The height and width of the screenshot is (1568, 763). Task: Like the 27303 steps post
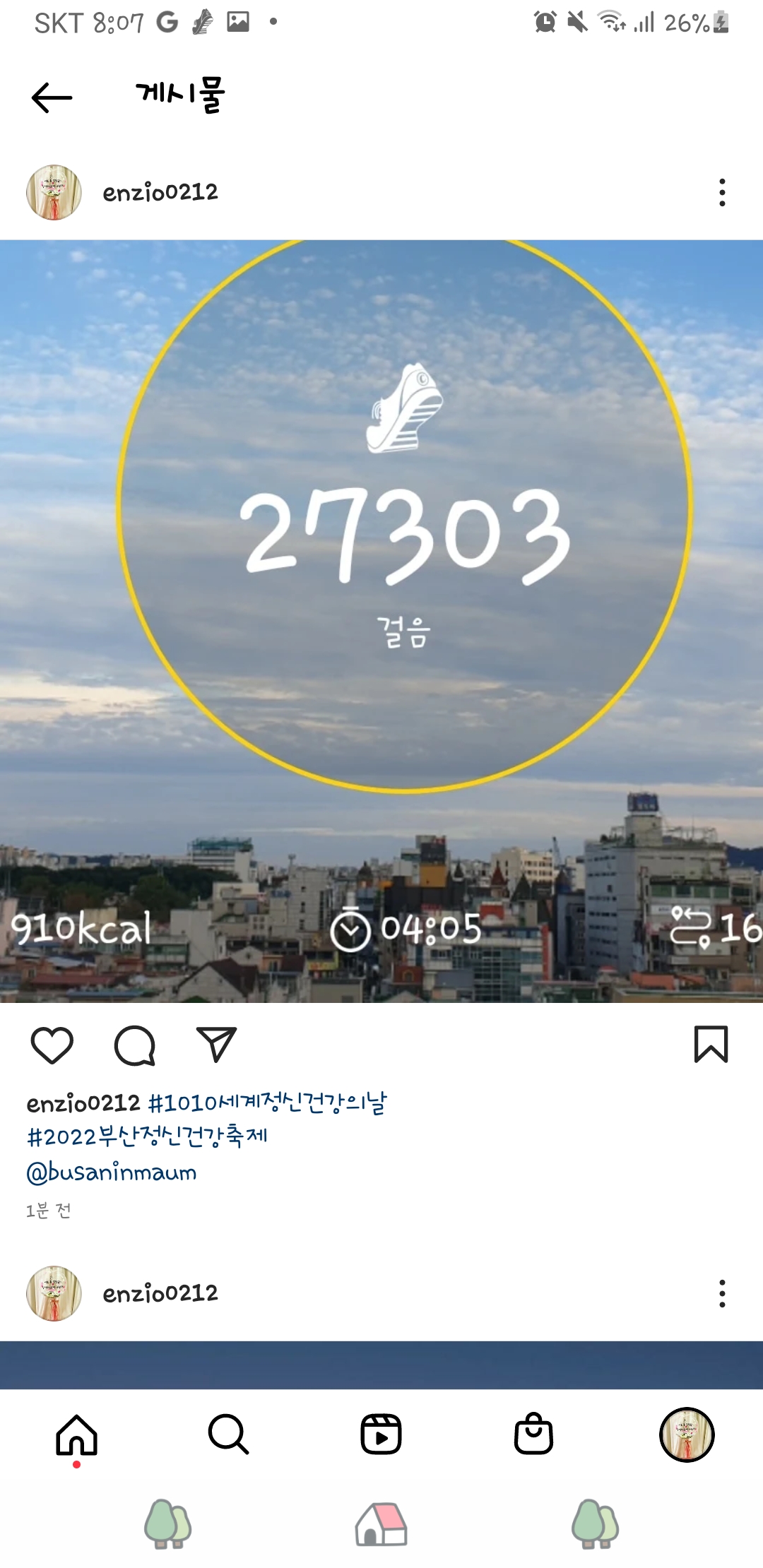coord(52,1045)
